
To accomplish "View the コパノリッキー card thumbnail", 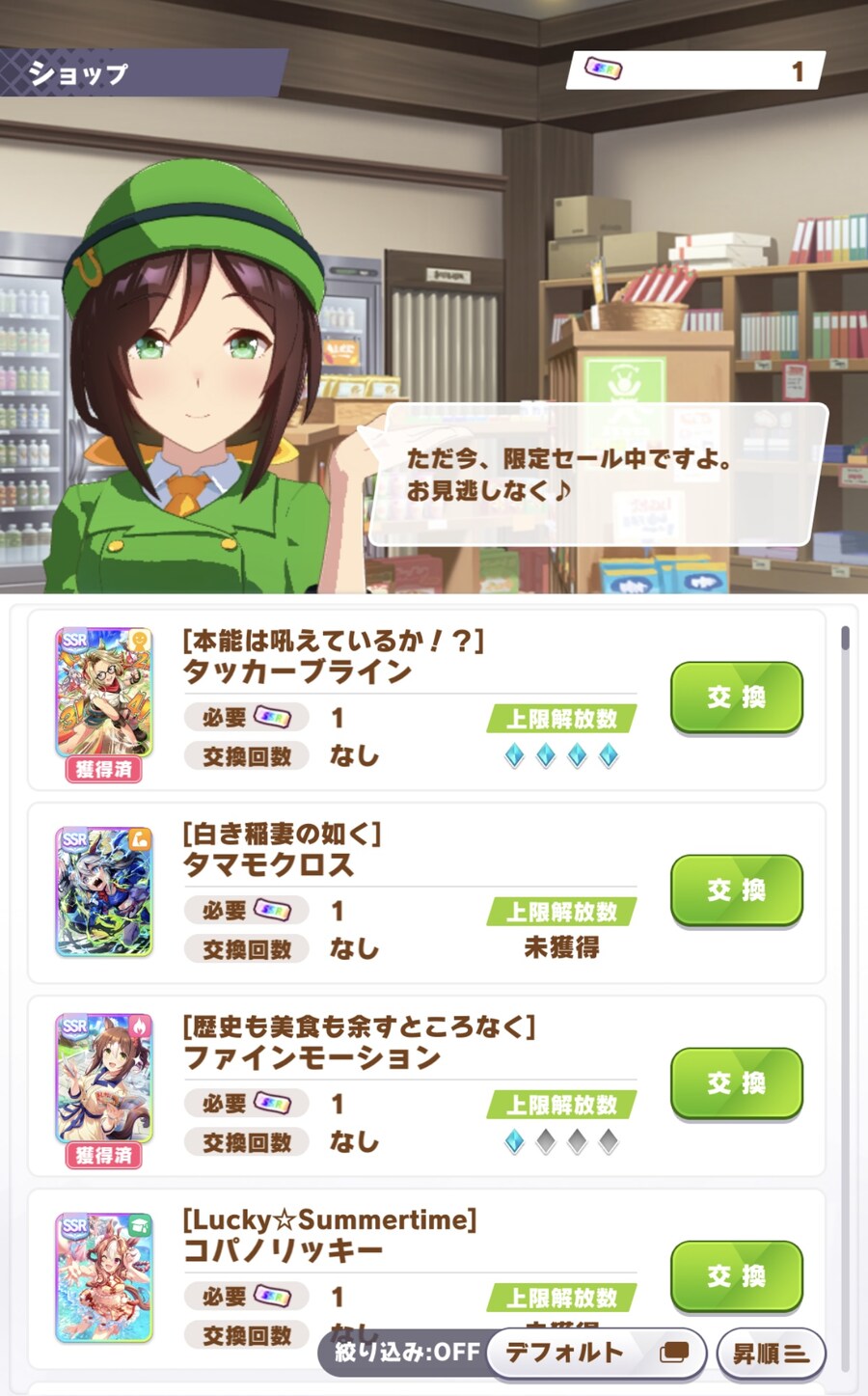I will point(104,1277).
